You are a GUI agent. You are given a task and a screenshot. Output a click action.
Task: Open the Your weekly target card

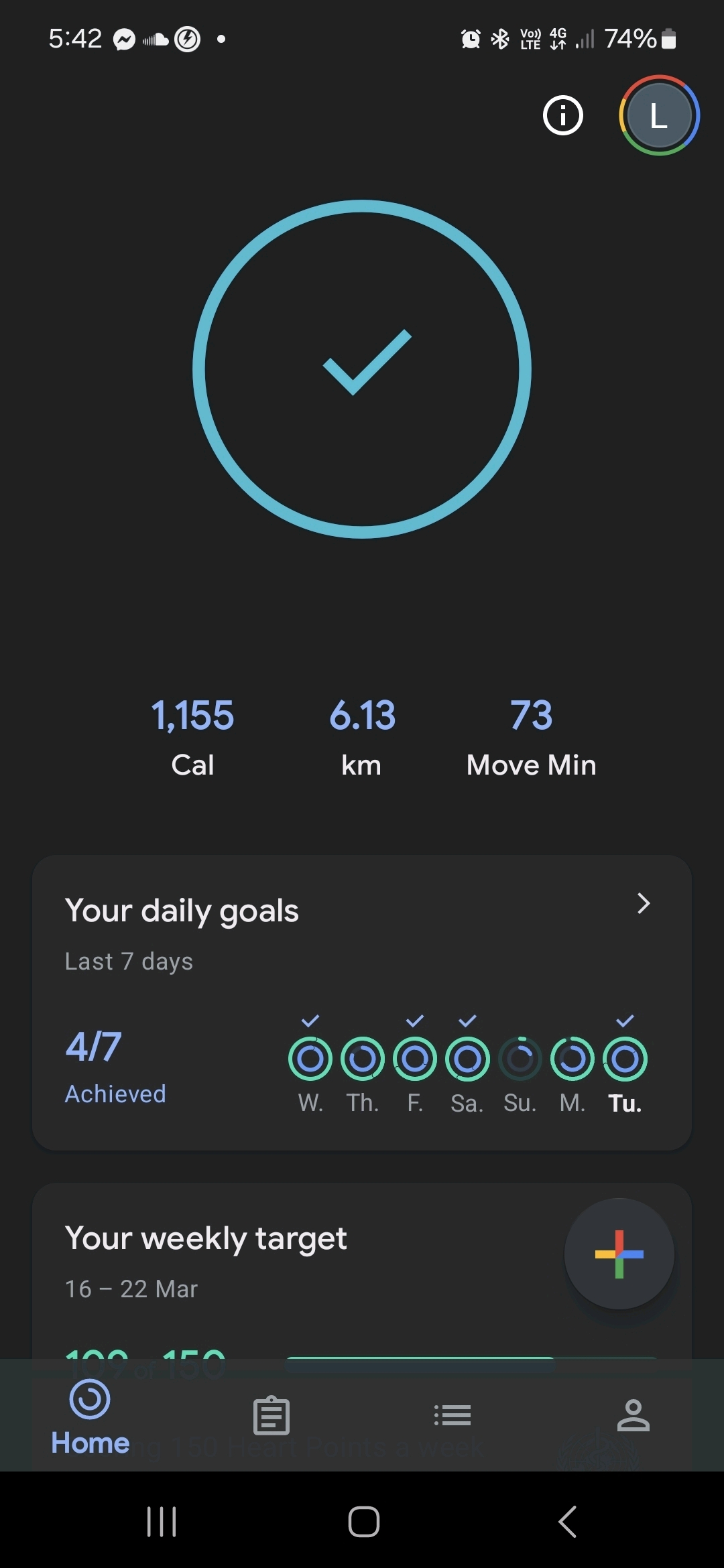point(268,1260)
